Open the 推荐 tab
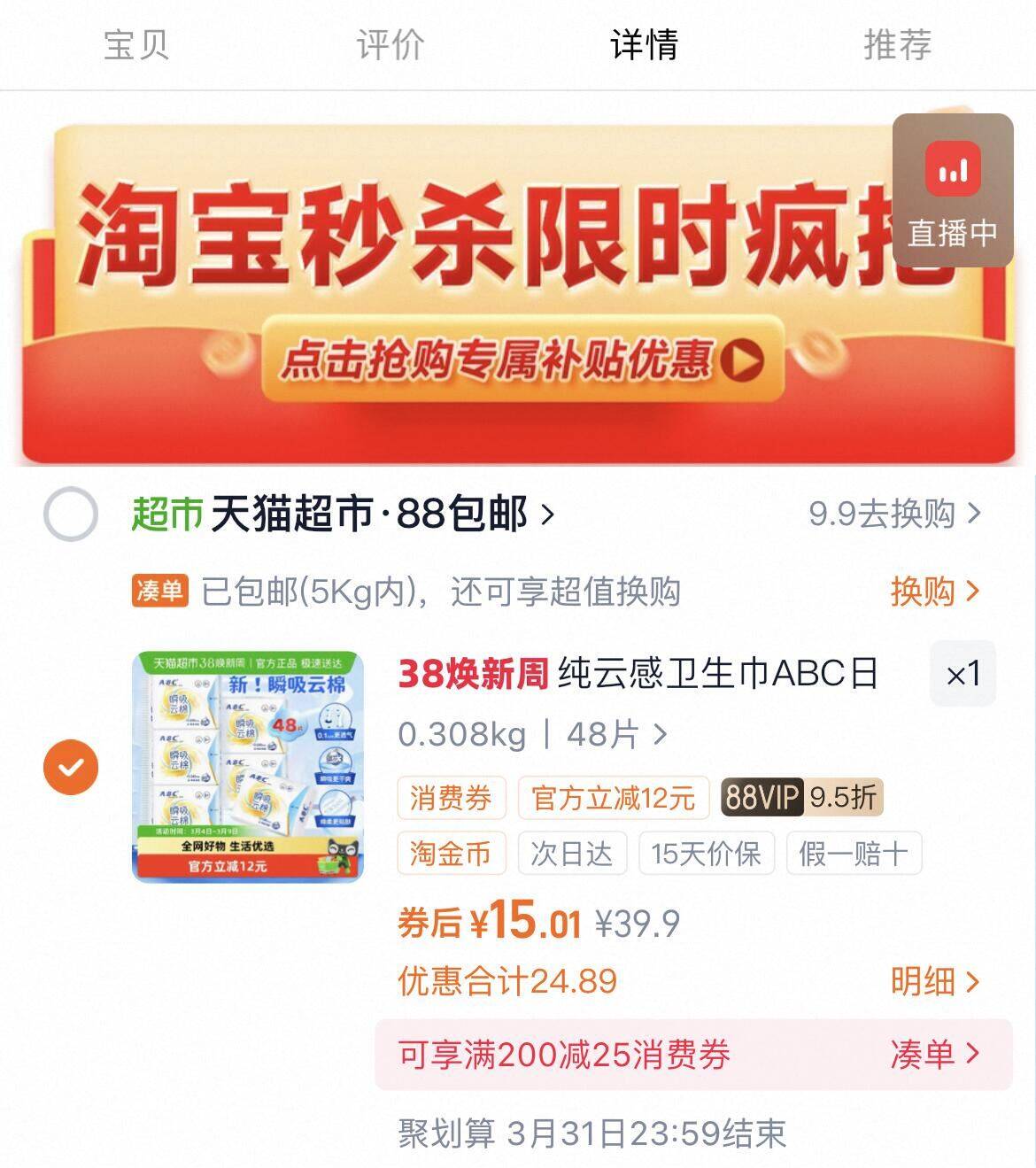Image resolution: width=1036 pixels, height=1168 pixels. (x=897, y=44)
